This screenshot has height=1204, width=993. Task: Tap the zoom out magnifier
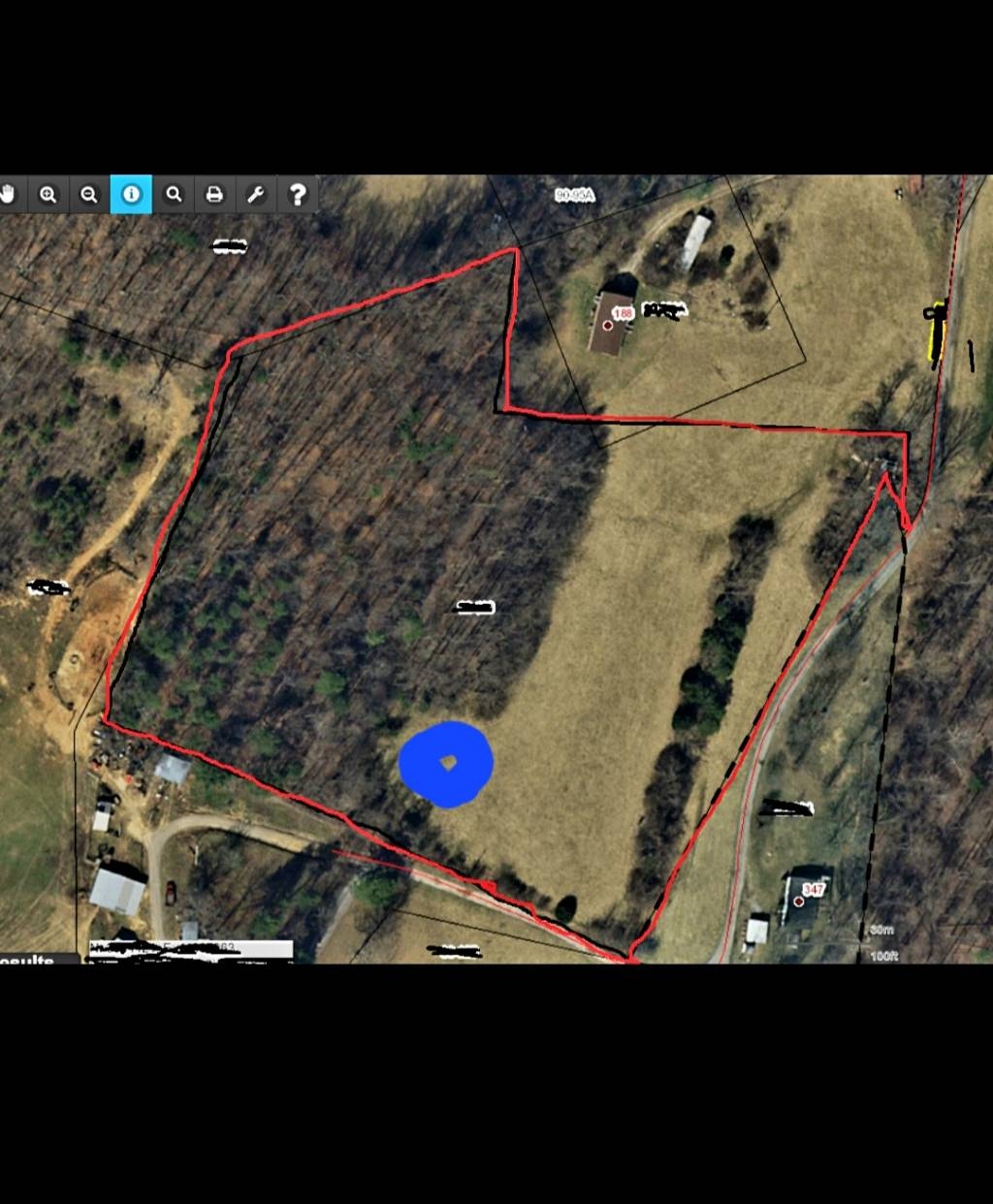[89, 195]
